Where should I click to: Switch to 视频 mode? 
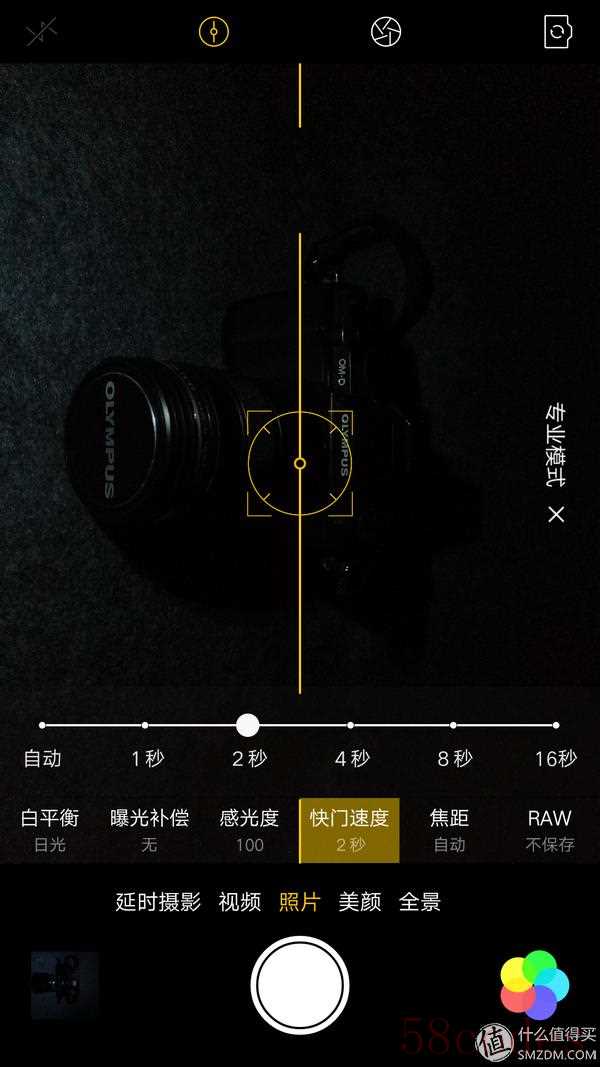point(239,902)
